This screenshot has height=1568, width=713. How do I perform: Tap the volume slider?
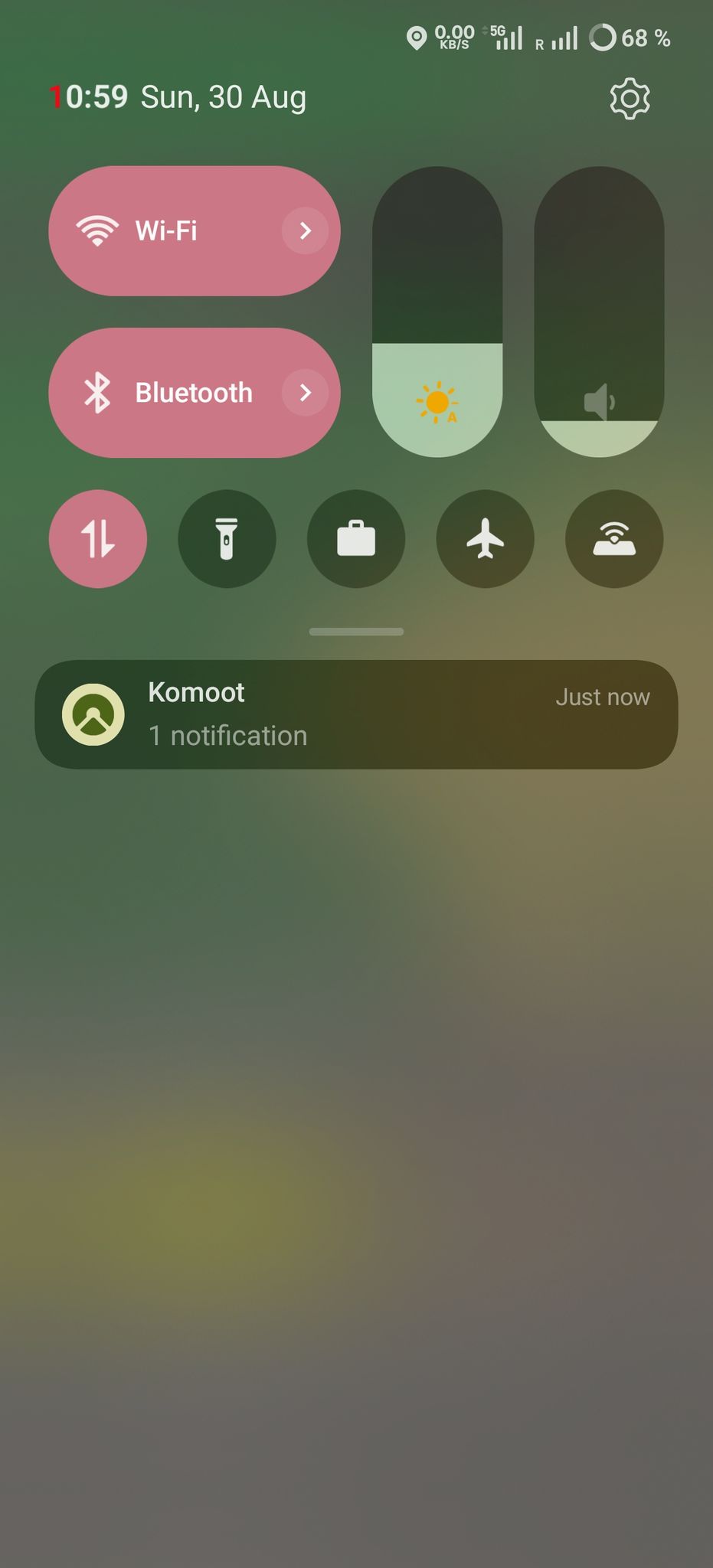point(599,312)
